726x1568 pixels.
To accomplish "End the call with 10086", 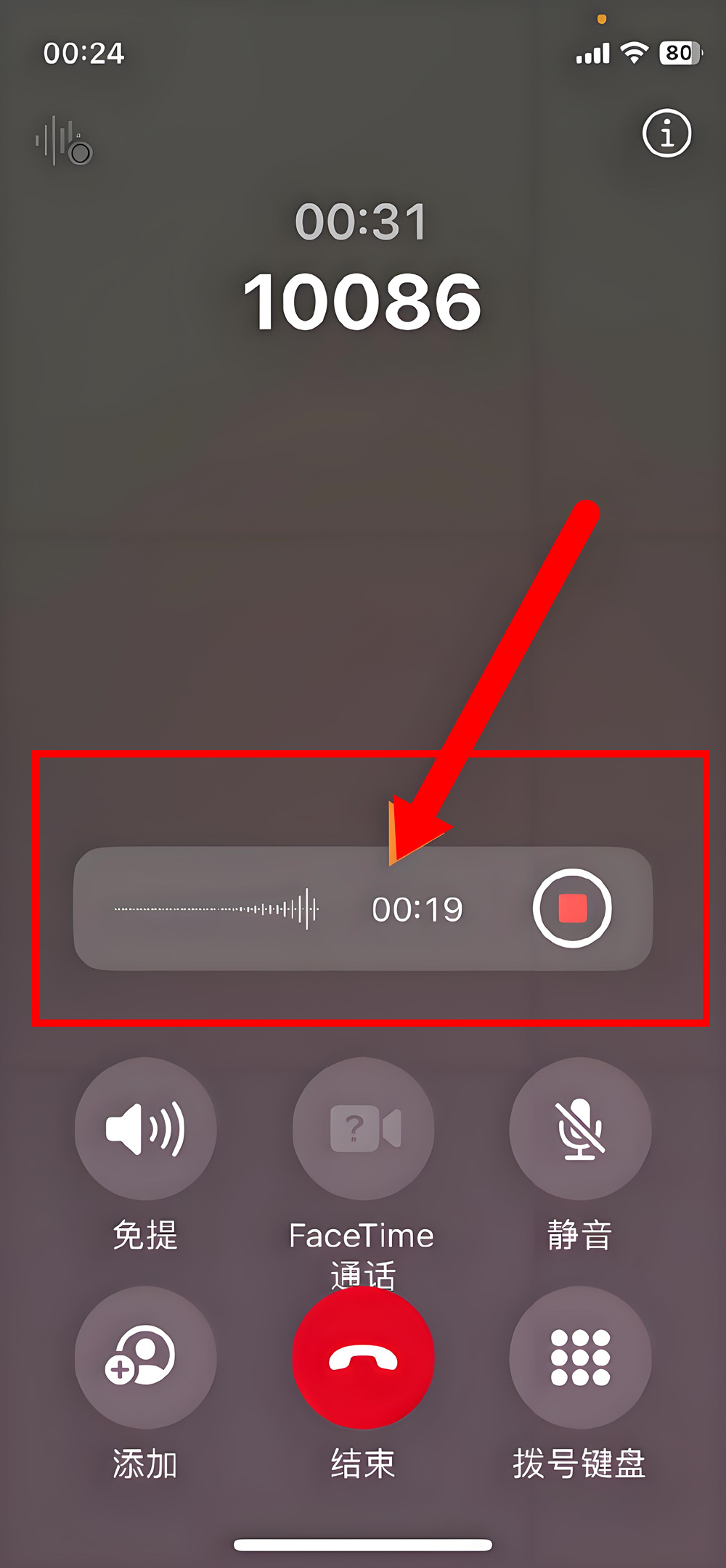I will point(363,1357).
